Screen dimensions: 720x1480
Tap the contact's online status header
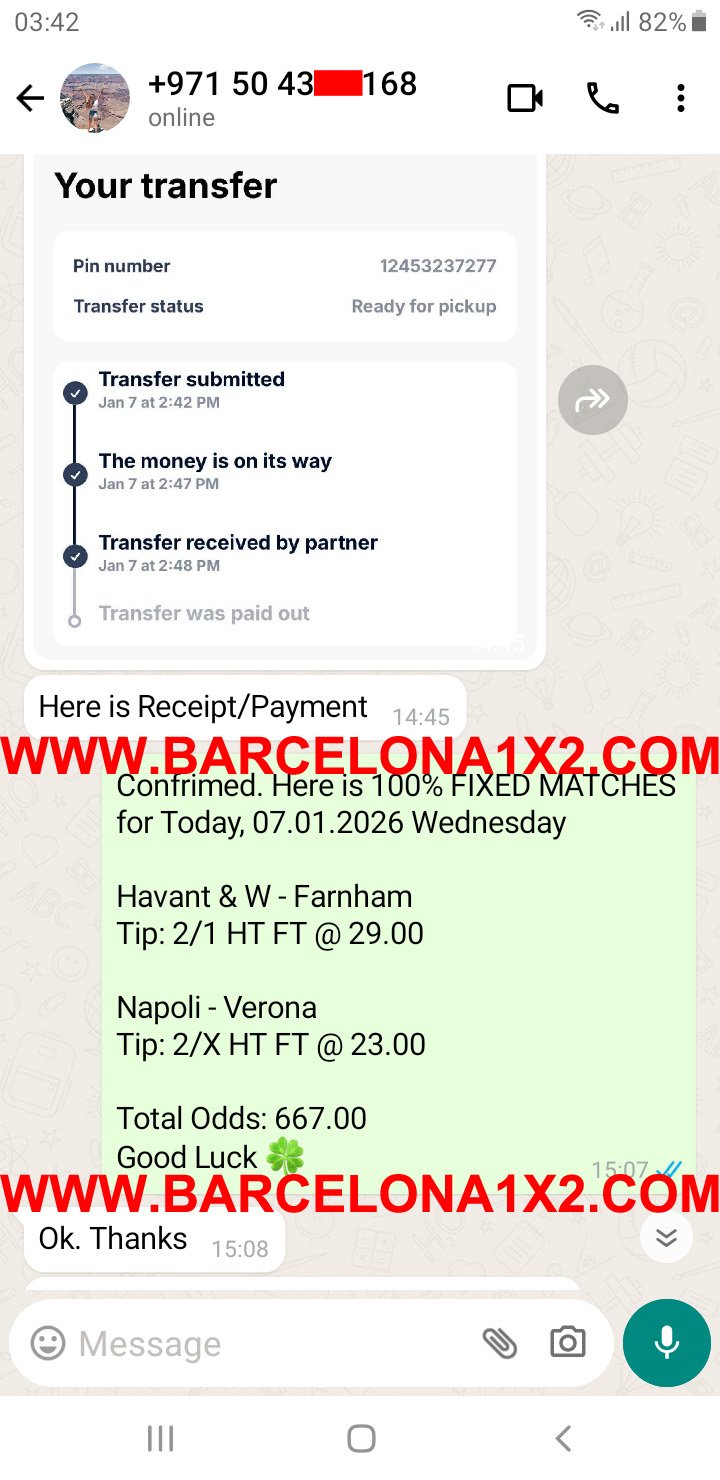[181, 118]
